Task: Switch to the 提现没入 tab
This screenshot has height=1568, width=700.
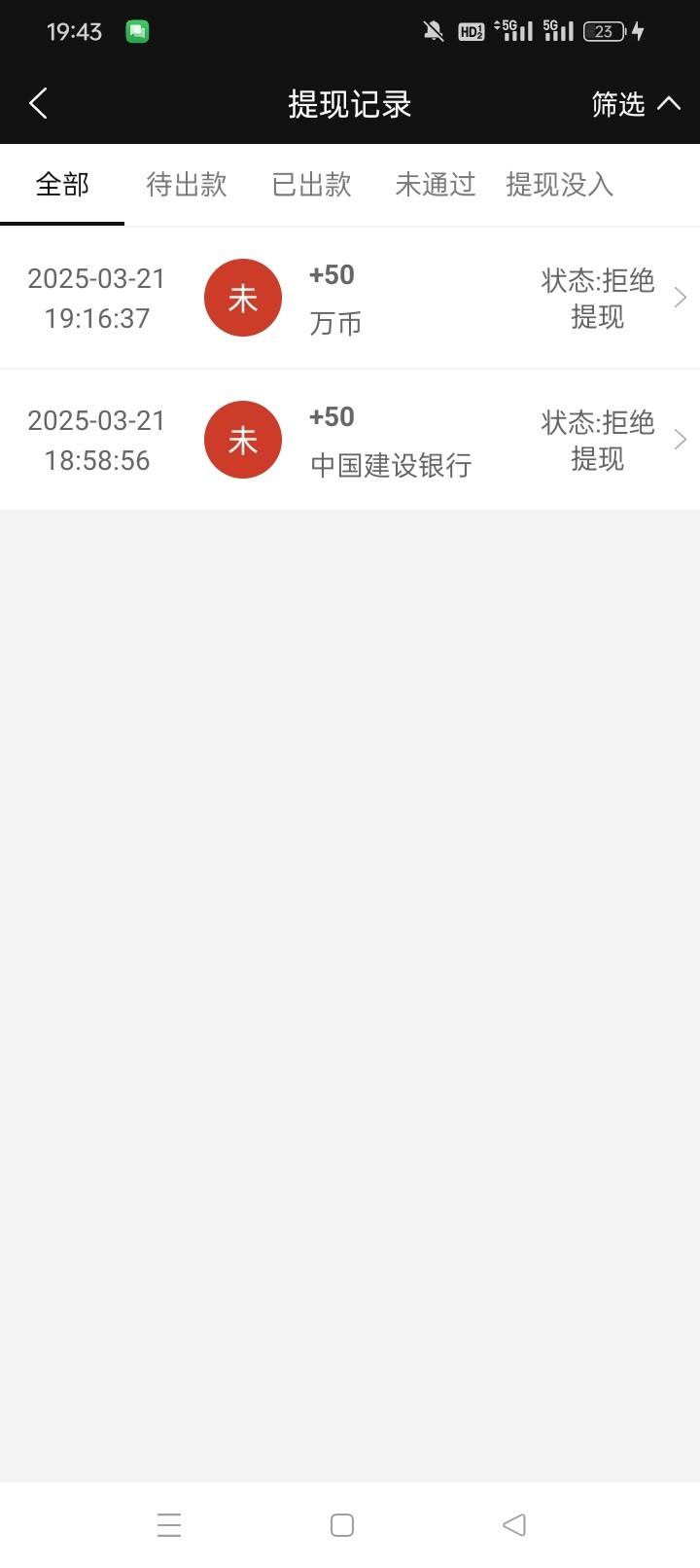Action: (558, 185)
